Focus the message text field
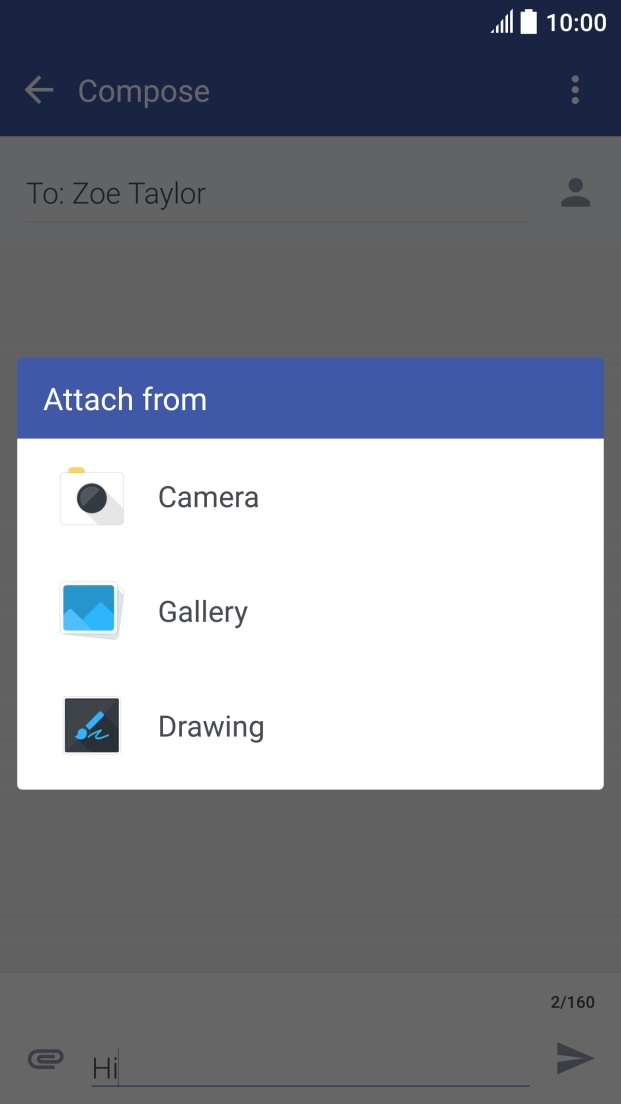621x1104 pixels. [x=310, y=1069]
